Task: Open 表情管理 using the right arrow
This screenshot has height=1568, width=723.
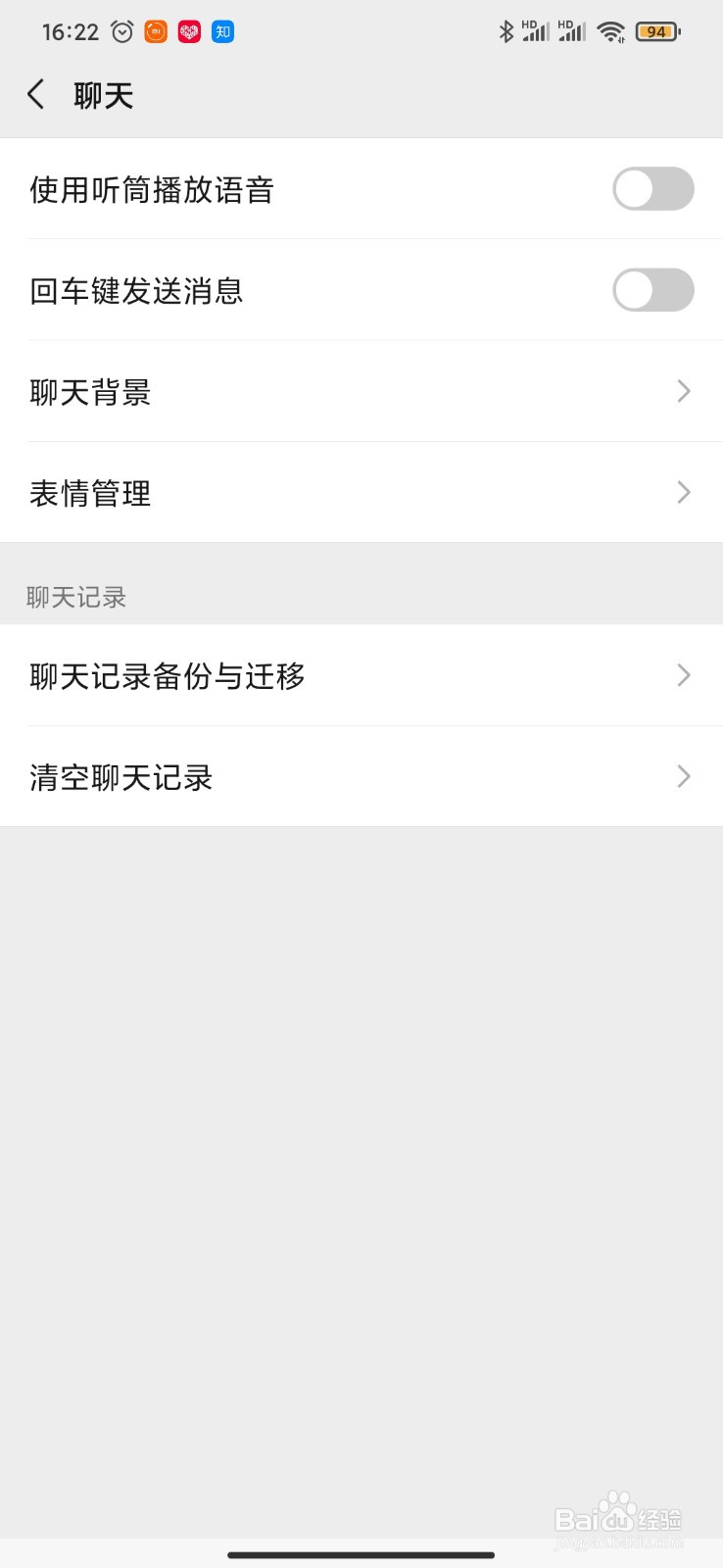Action: coord(683,493)
